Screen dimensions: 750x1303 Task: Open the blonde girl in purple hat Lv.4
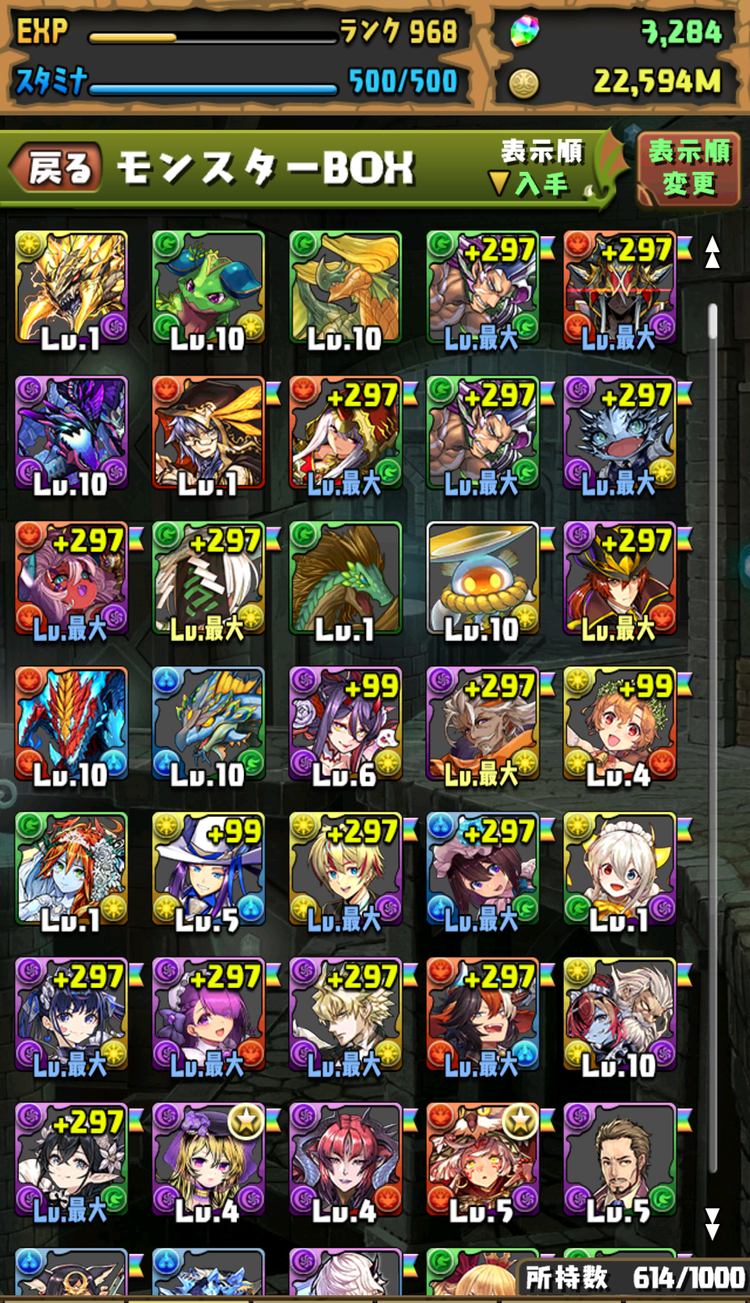pos(208,1158)
